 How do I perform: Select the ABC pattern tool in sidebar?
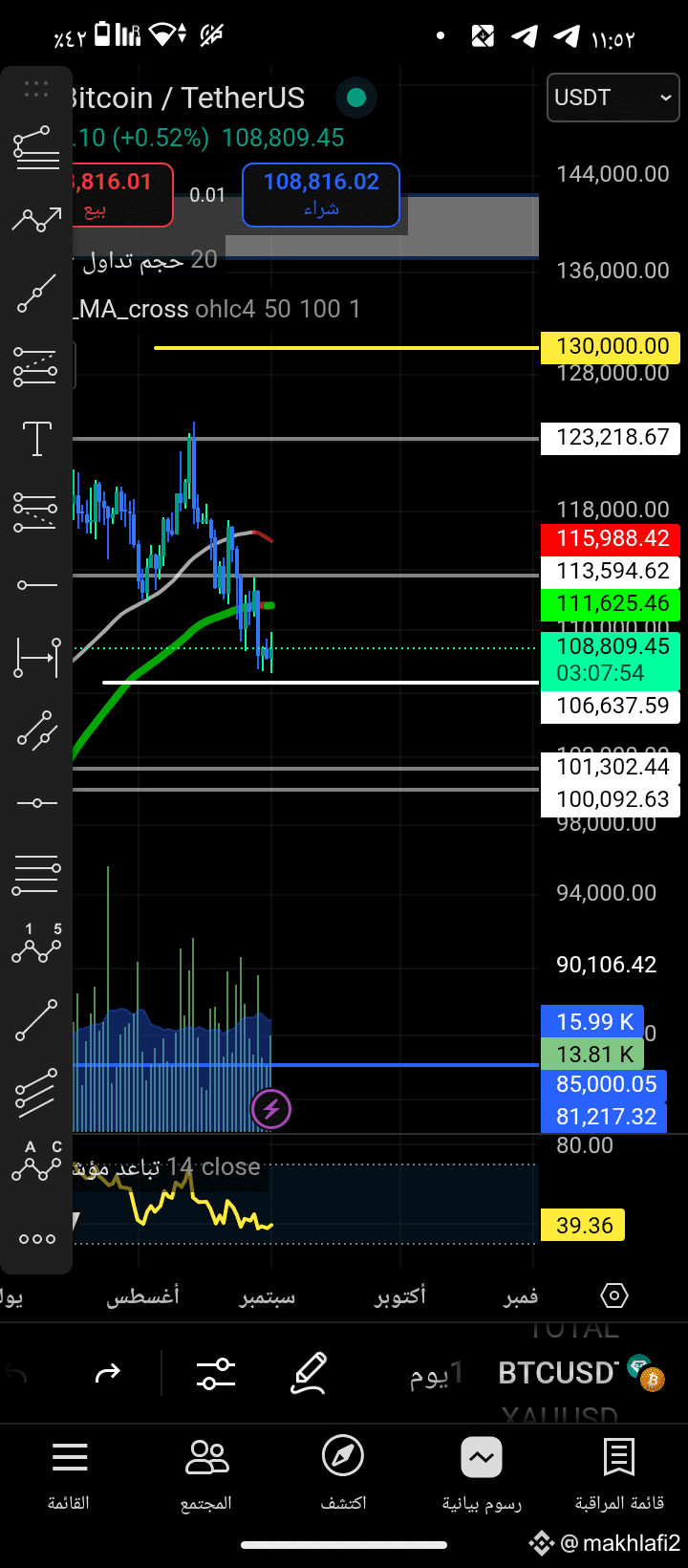tap(36, 1160)
